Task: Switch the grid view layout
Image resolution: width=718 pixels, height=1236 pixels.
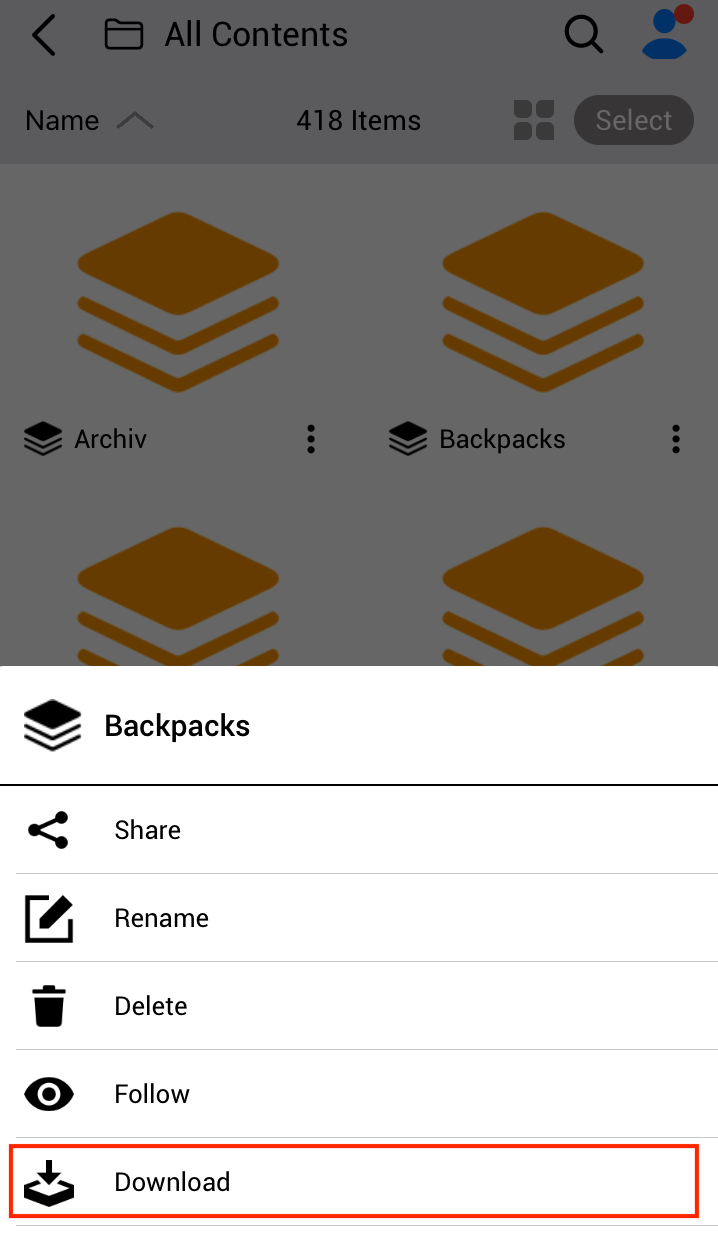Action: tap(534, 120)
